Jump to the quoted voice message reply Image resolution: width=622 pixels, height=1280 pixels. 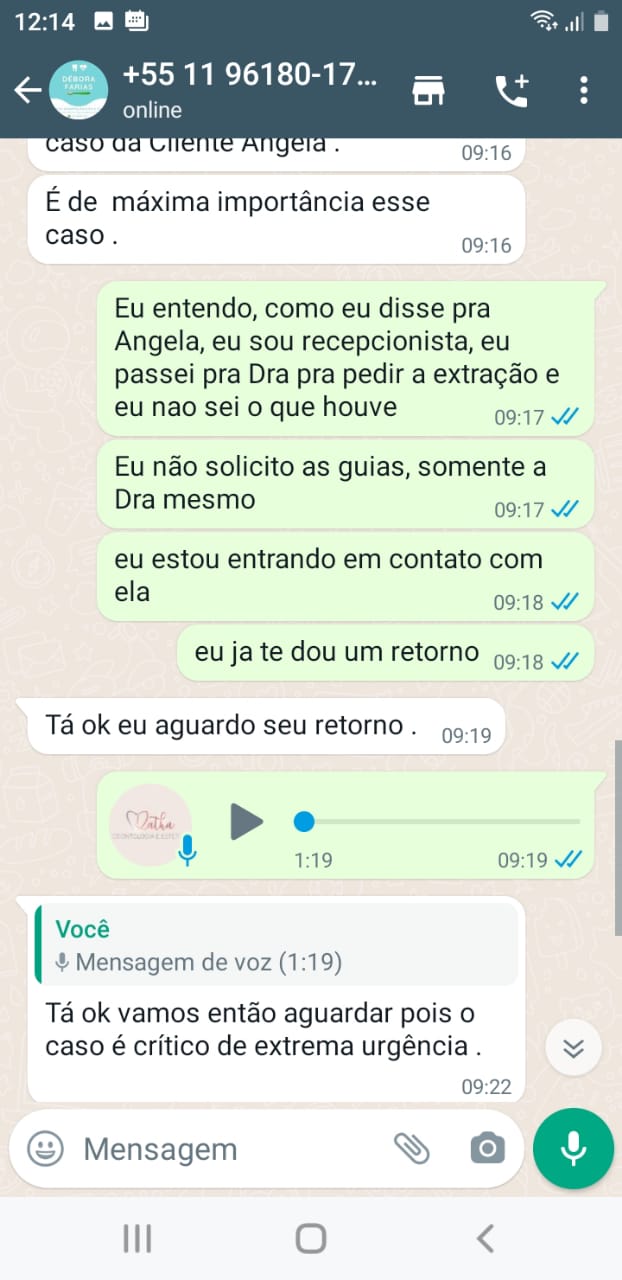click(275, 946)
